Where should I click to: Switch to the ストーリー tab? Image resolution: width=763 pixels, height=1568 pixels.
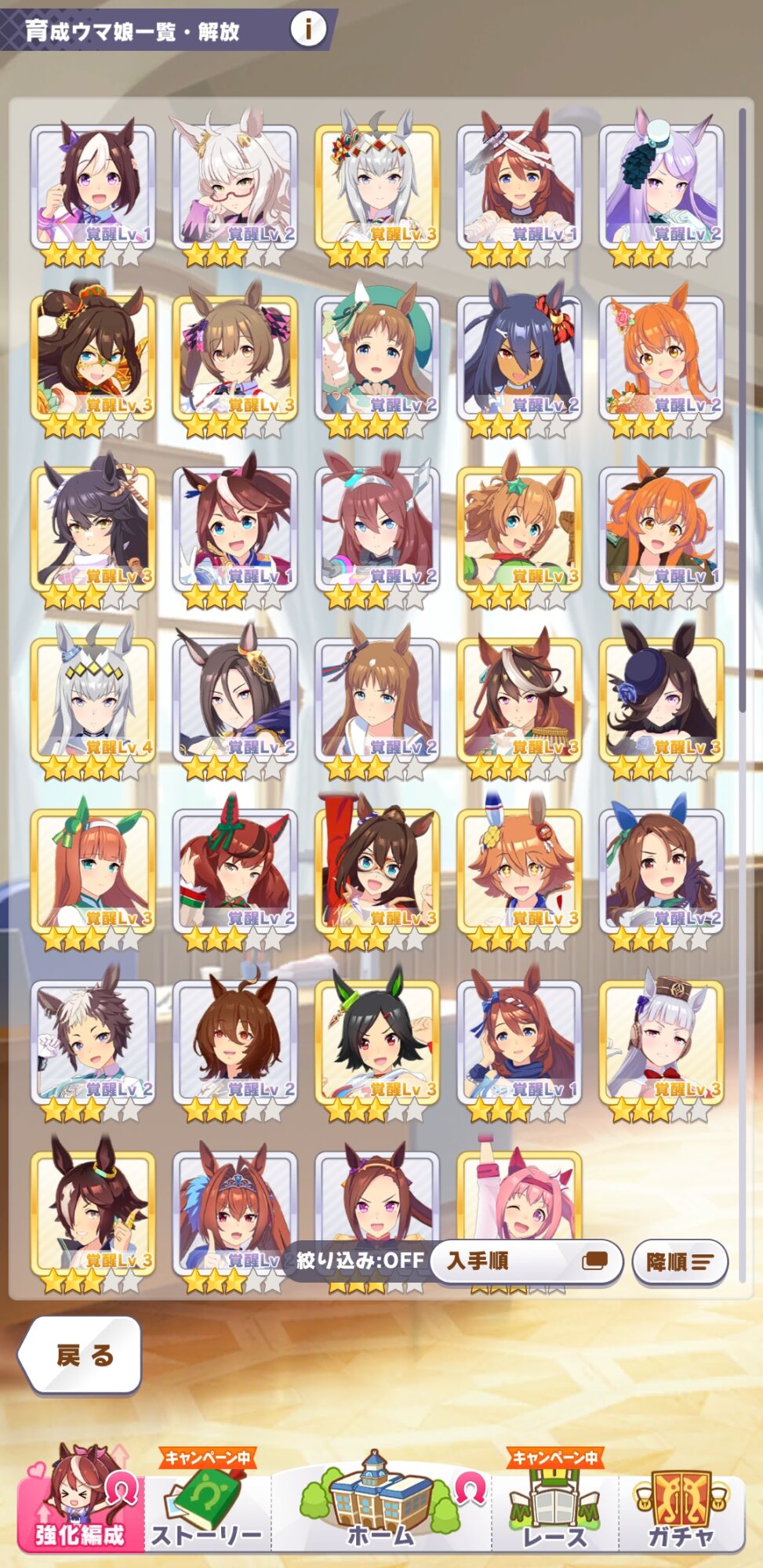point(207,1503)
